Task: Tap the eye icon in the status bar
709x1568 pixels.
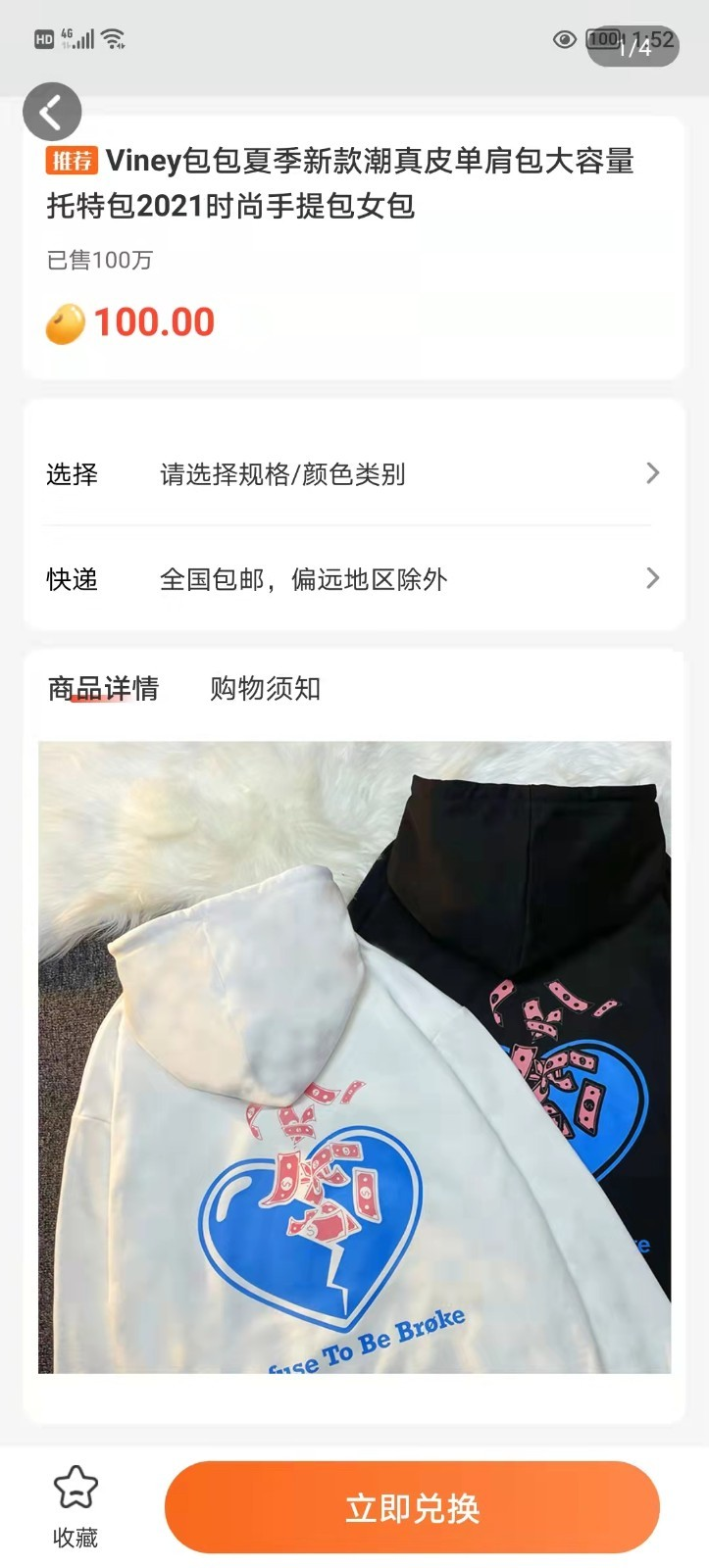Action: [x=564, y=37]
